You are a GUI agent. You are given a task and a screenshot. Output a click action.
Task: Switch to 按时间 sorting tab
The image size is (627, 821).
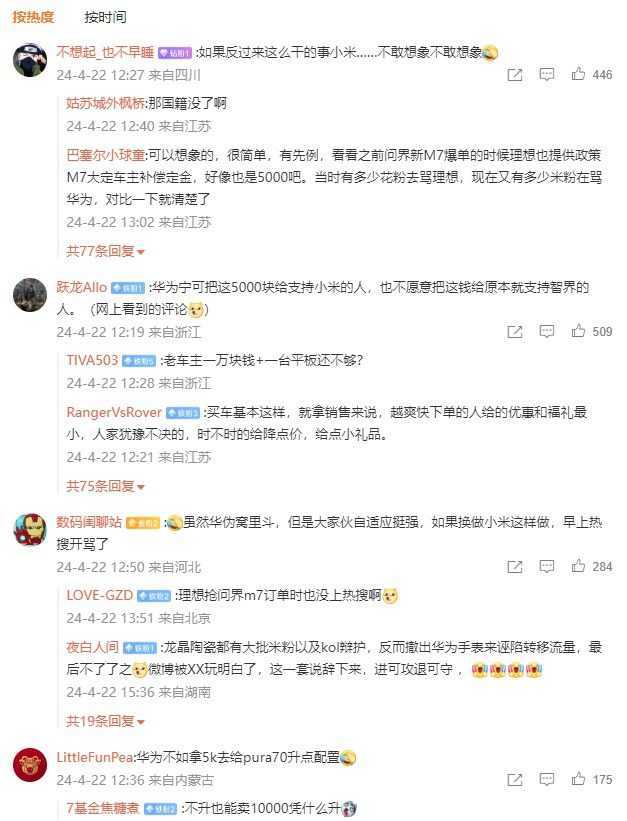coord(105,17)
